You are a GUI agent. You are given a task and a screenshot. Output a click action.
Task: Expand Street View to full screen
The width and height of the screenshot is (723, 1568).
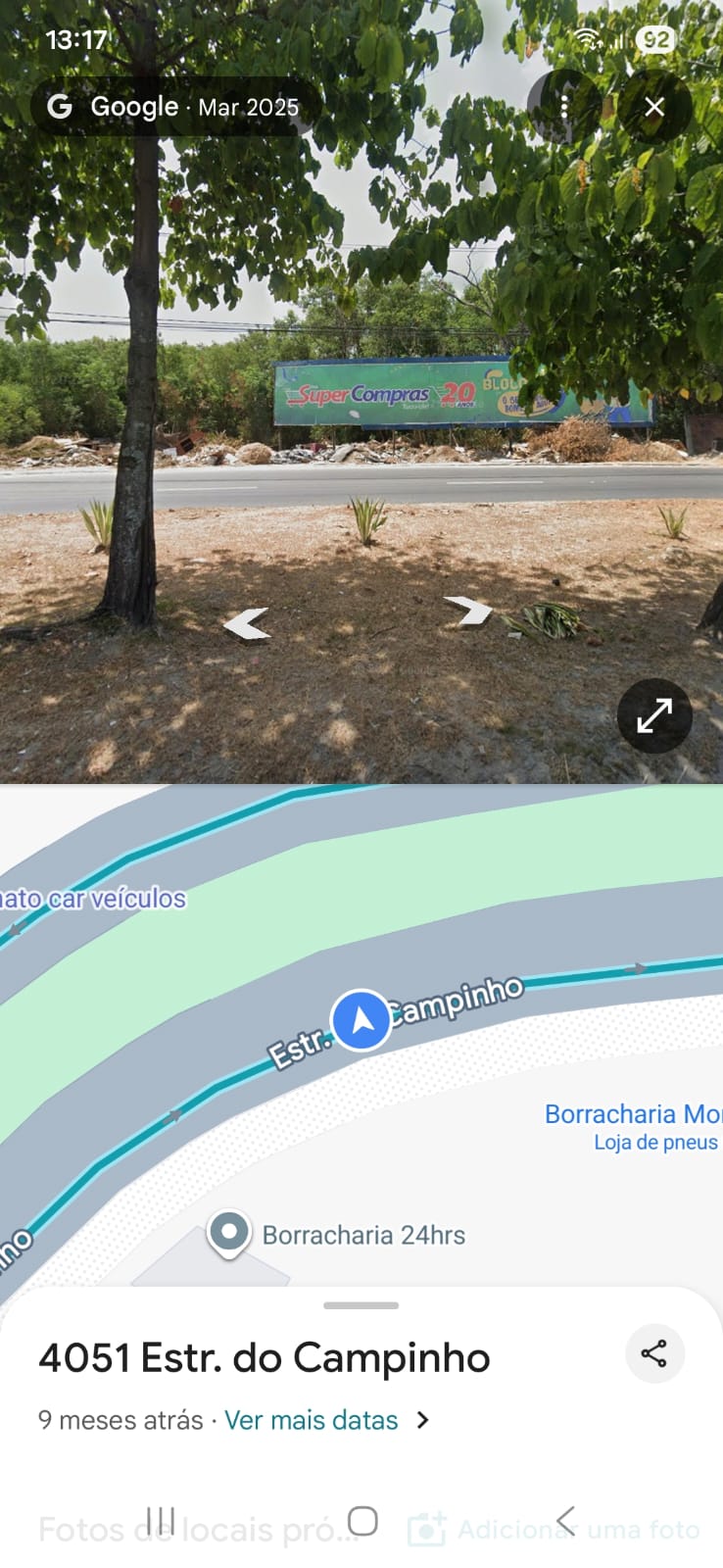(x=654, y=716)
